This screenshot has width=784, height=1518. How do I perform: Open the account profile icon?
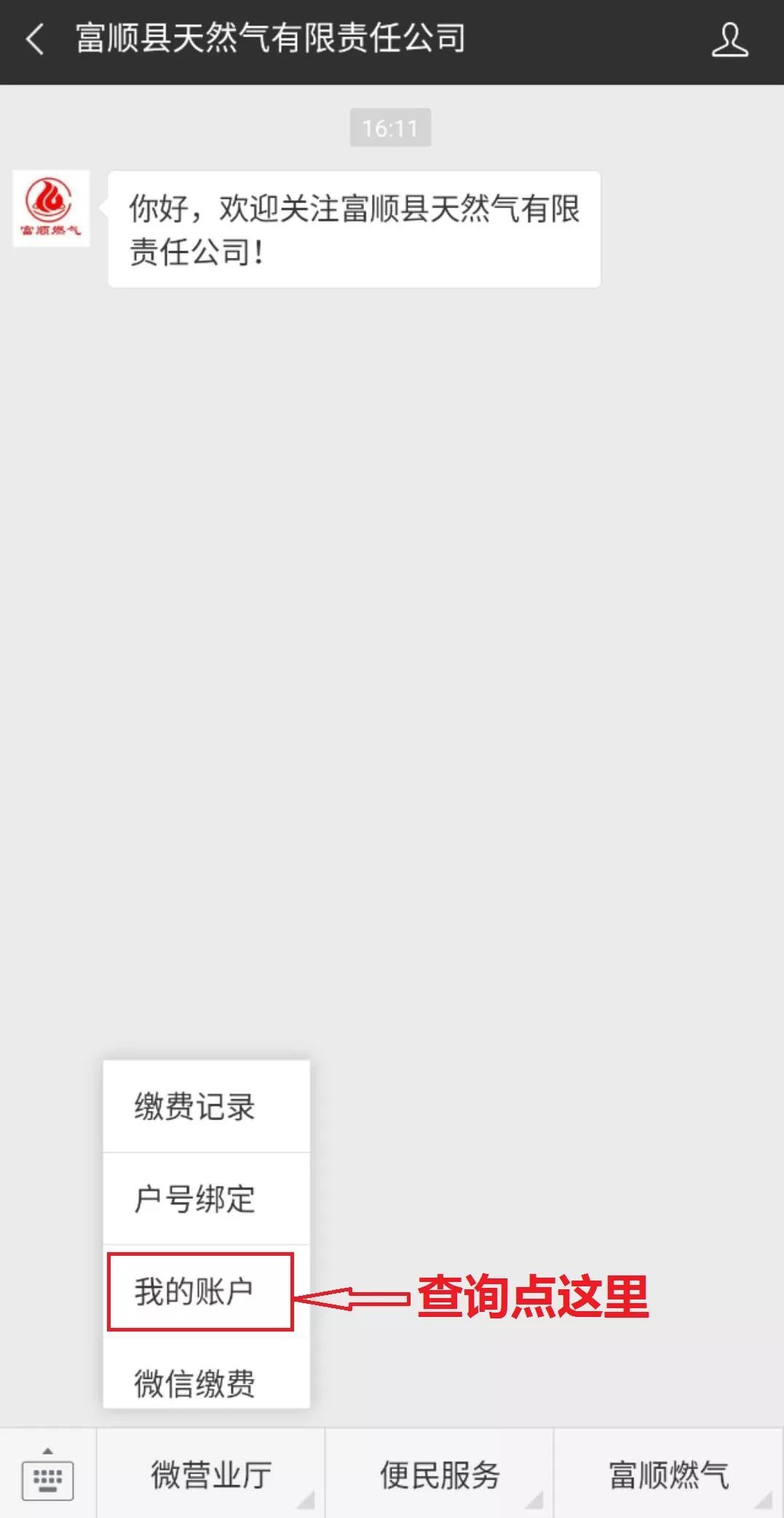pyautogui.click(x=729, y=39)
